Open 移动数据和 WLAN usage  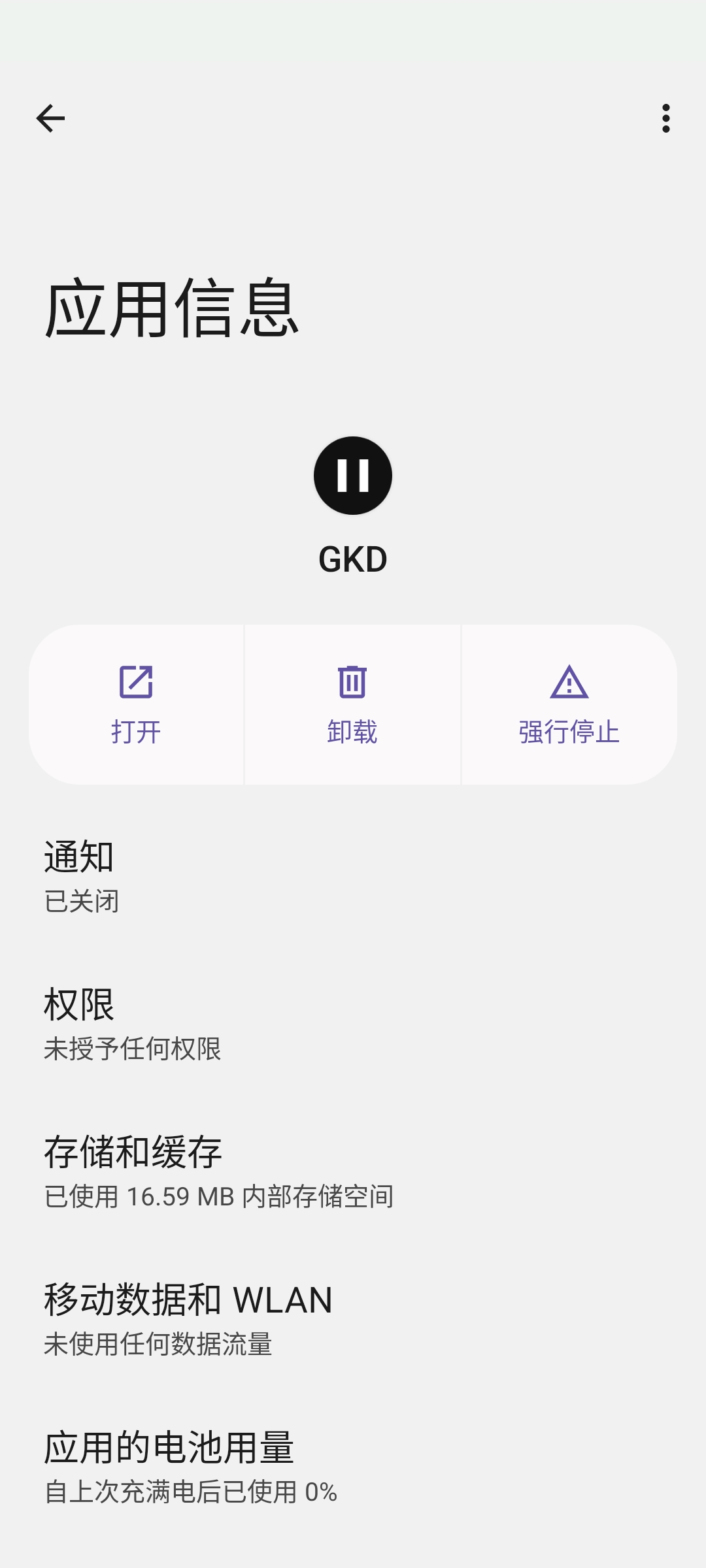[x=353, y=1319]
